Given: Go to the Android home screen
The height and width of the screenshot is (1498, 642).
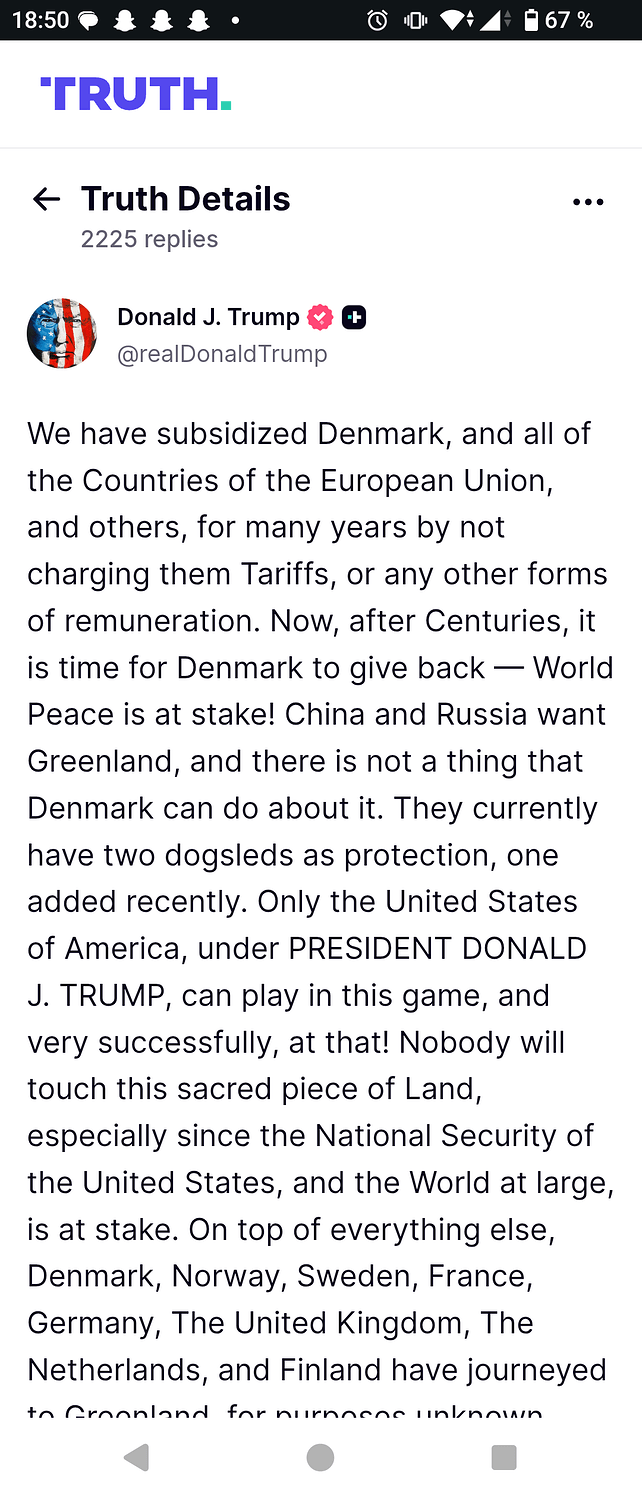Looking at the screenshot, I should (x=320, y=1457).
